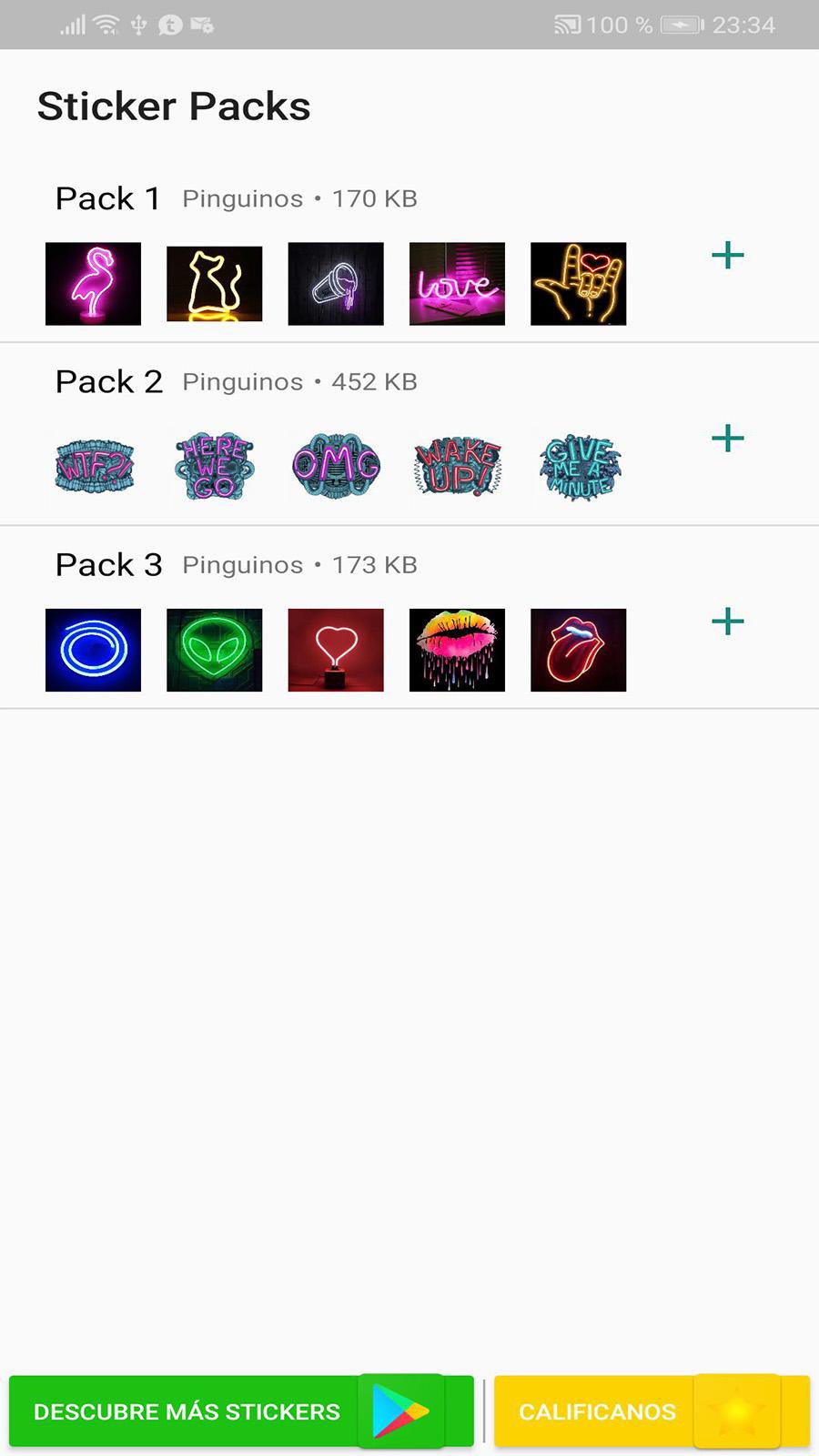The width and height of the screenshot is (819, 1456).
Task: Select the yellow cat neon sticker
Action: point(214,283)
